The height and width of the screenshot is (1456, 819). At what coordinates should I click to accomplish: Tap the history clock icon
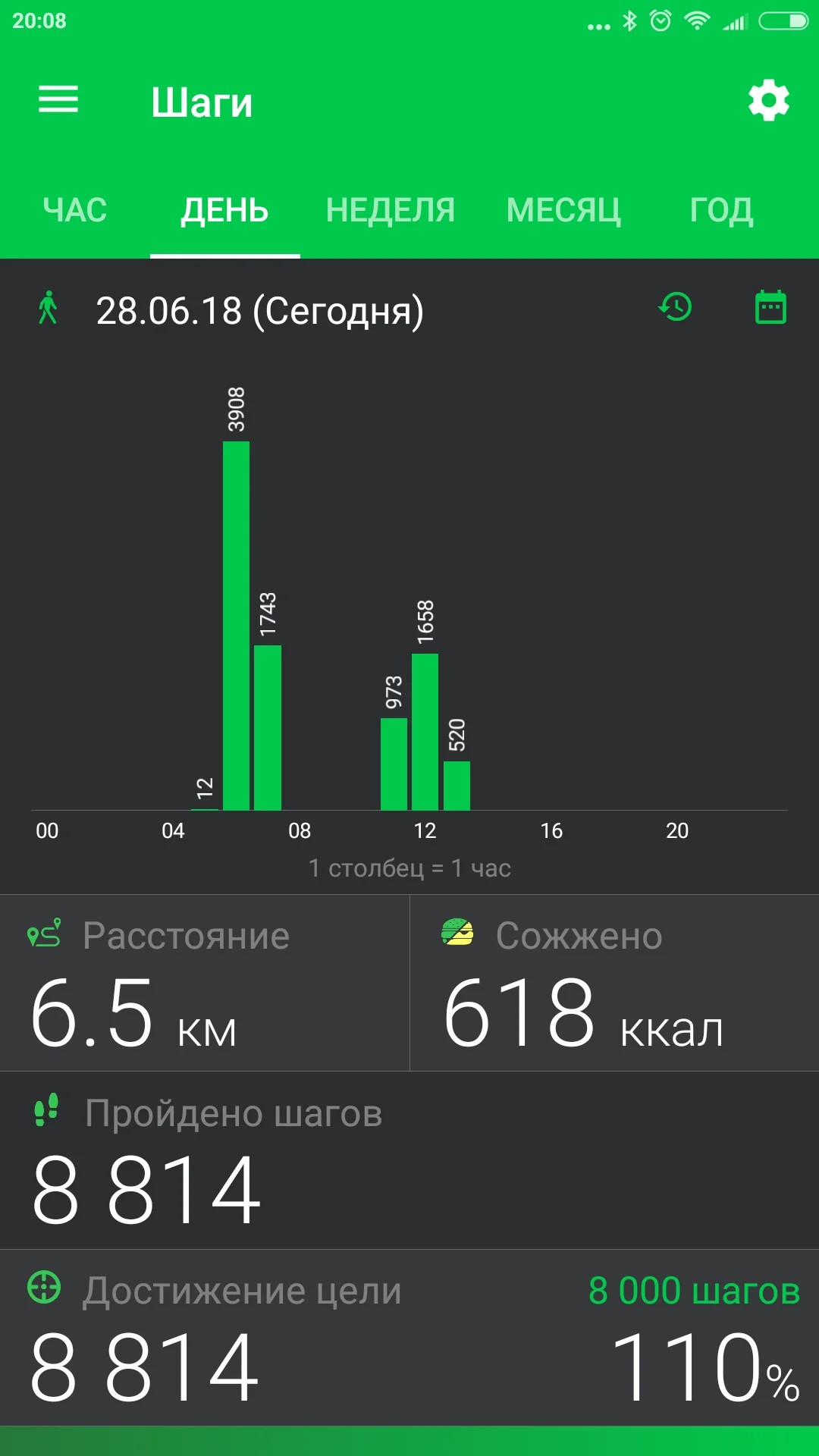click(676, 307)
